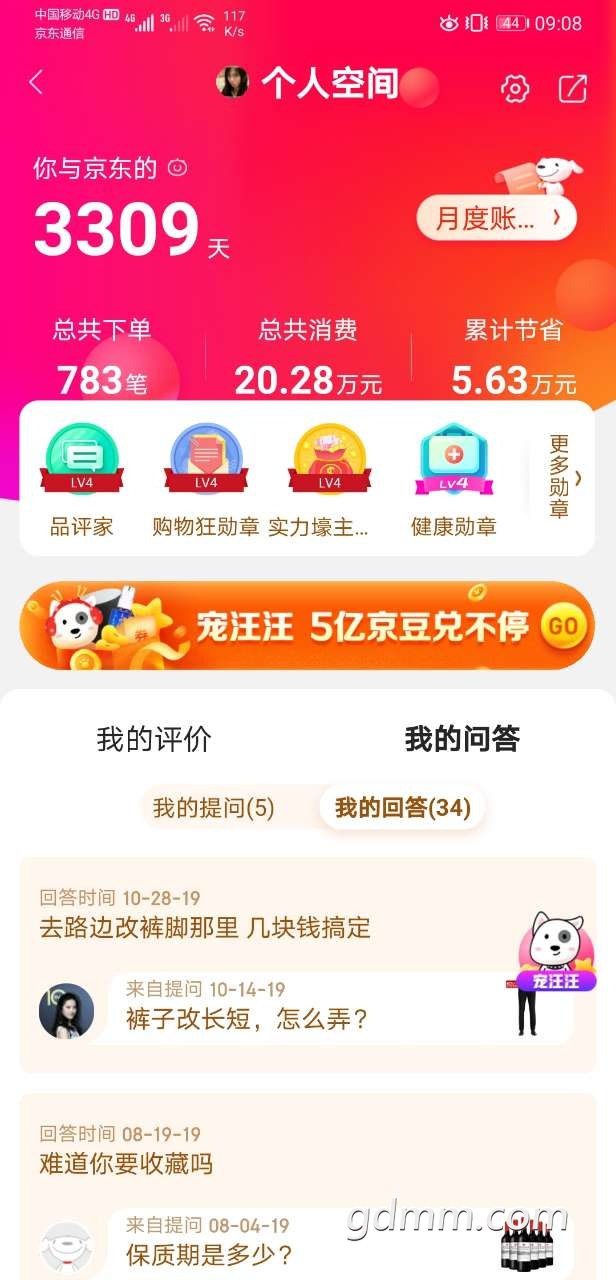The height and width of the screenshot is (1280, 616).
Task: Select the 我的回答(34) segment
Action: pyautogui.click(x=402, y=808)
